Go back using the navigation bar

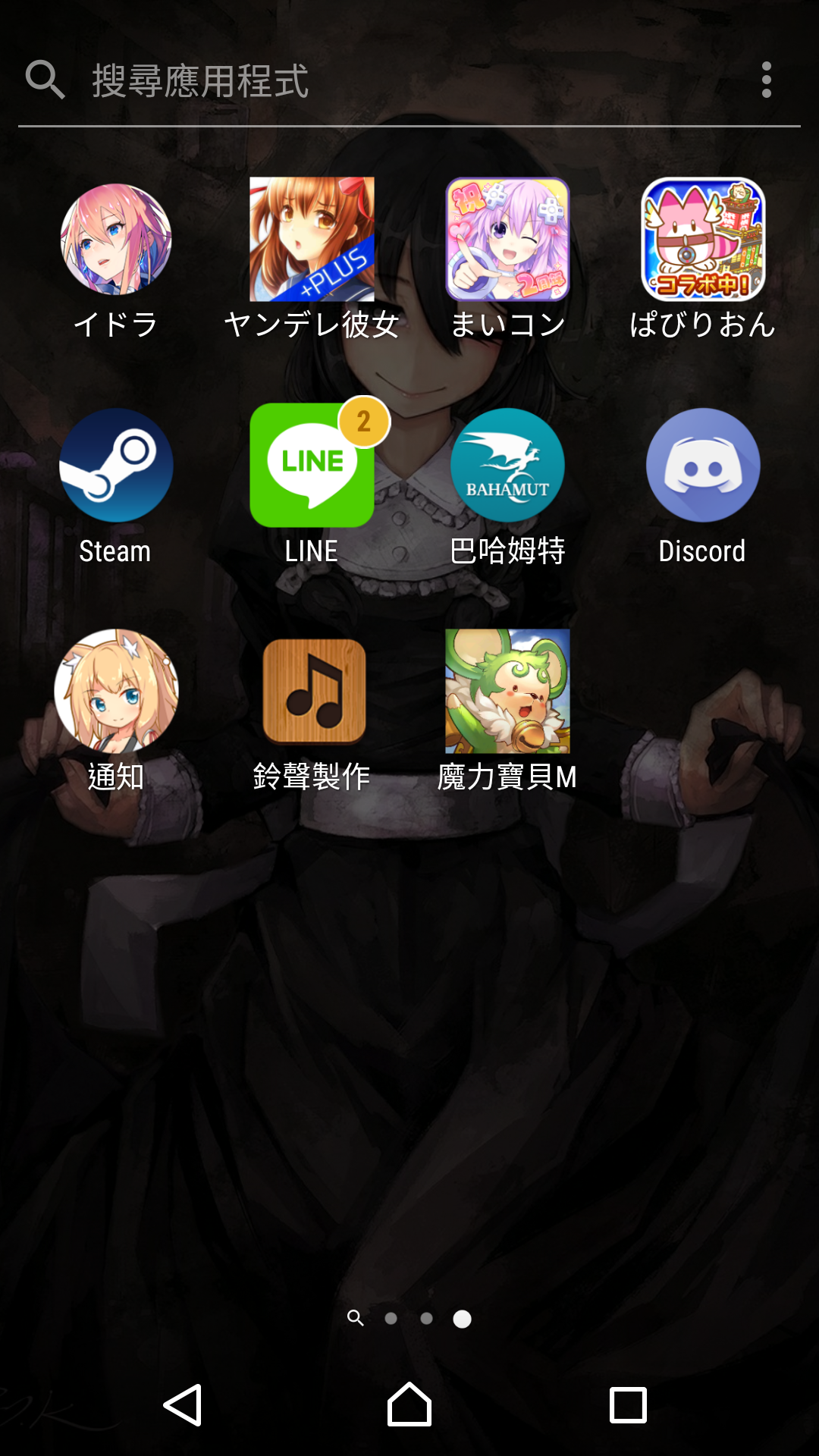click(x=183, y=1405)
